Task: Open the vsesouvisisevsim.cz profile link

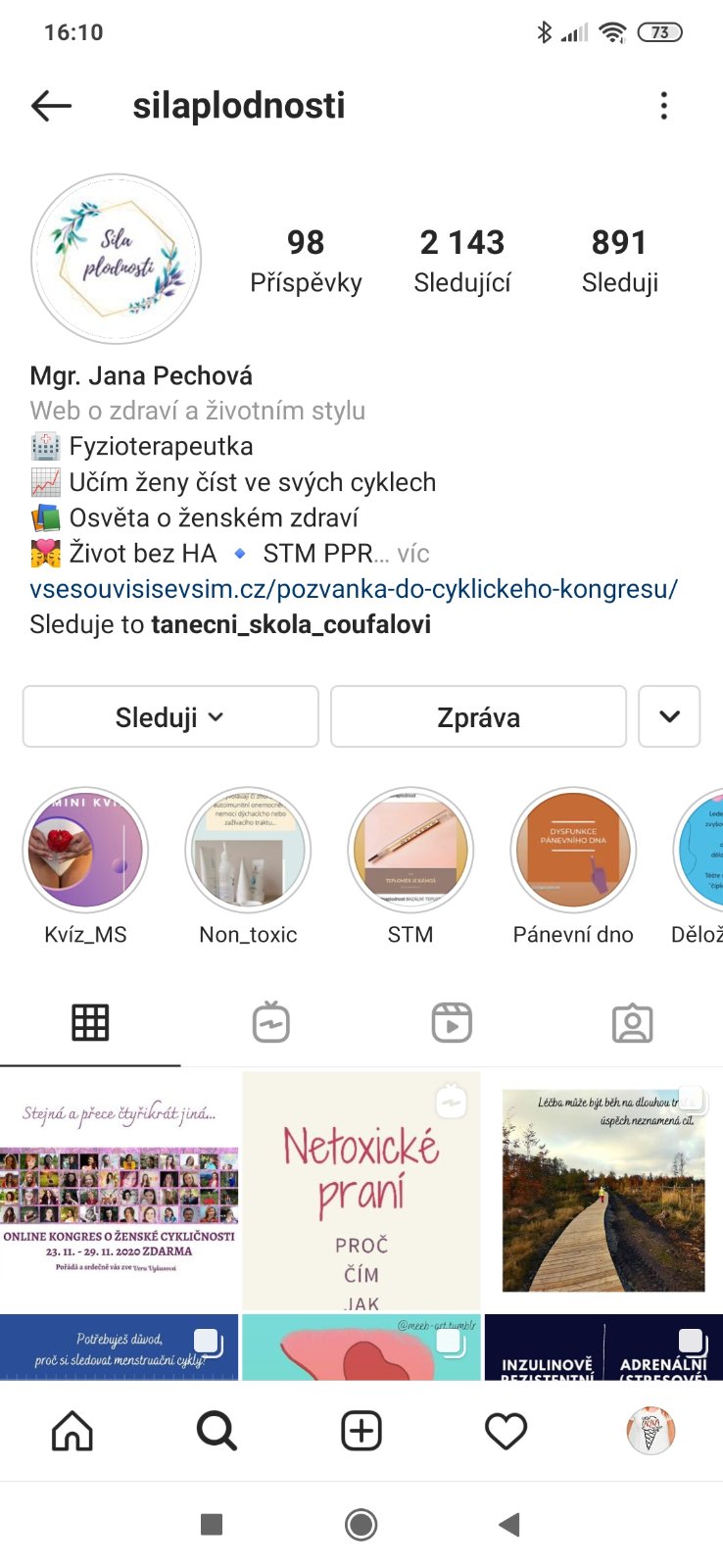Action: [354, 589]
